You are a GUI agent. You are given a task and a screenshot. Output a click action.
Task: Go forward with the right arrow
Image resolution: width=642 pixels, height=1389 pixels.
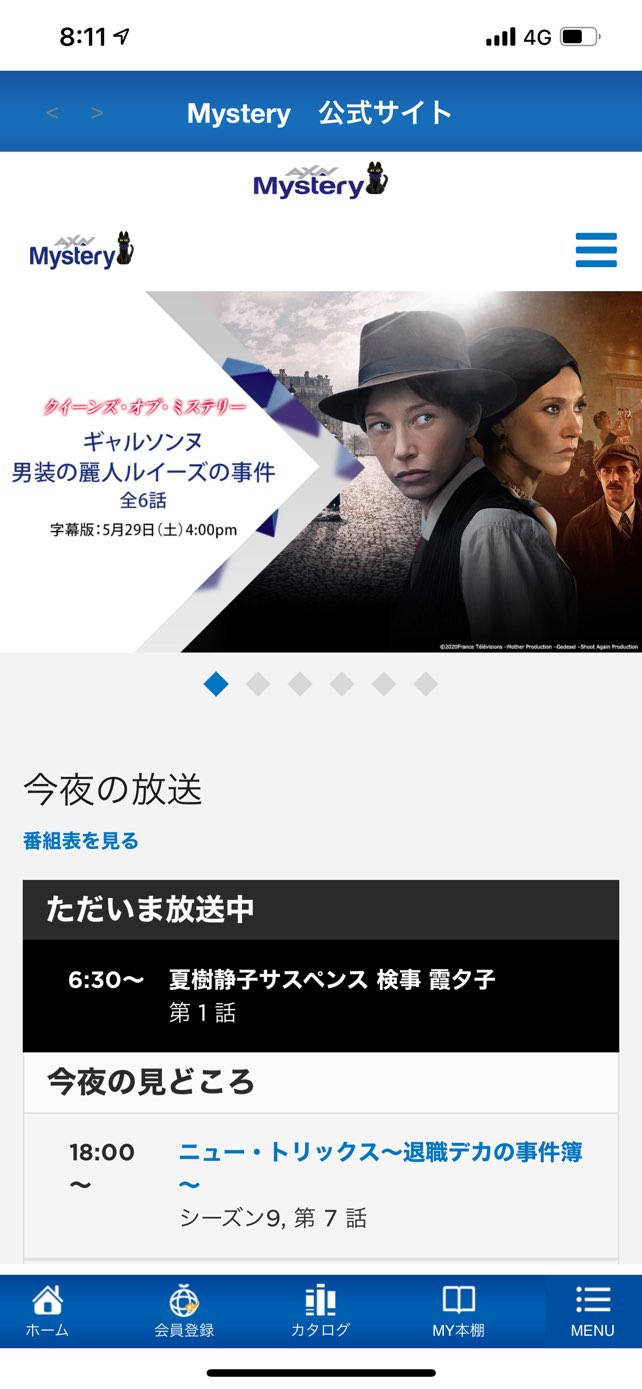[97, 113]
